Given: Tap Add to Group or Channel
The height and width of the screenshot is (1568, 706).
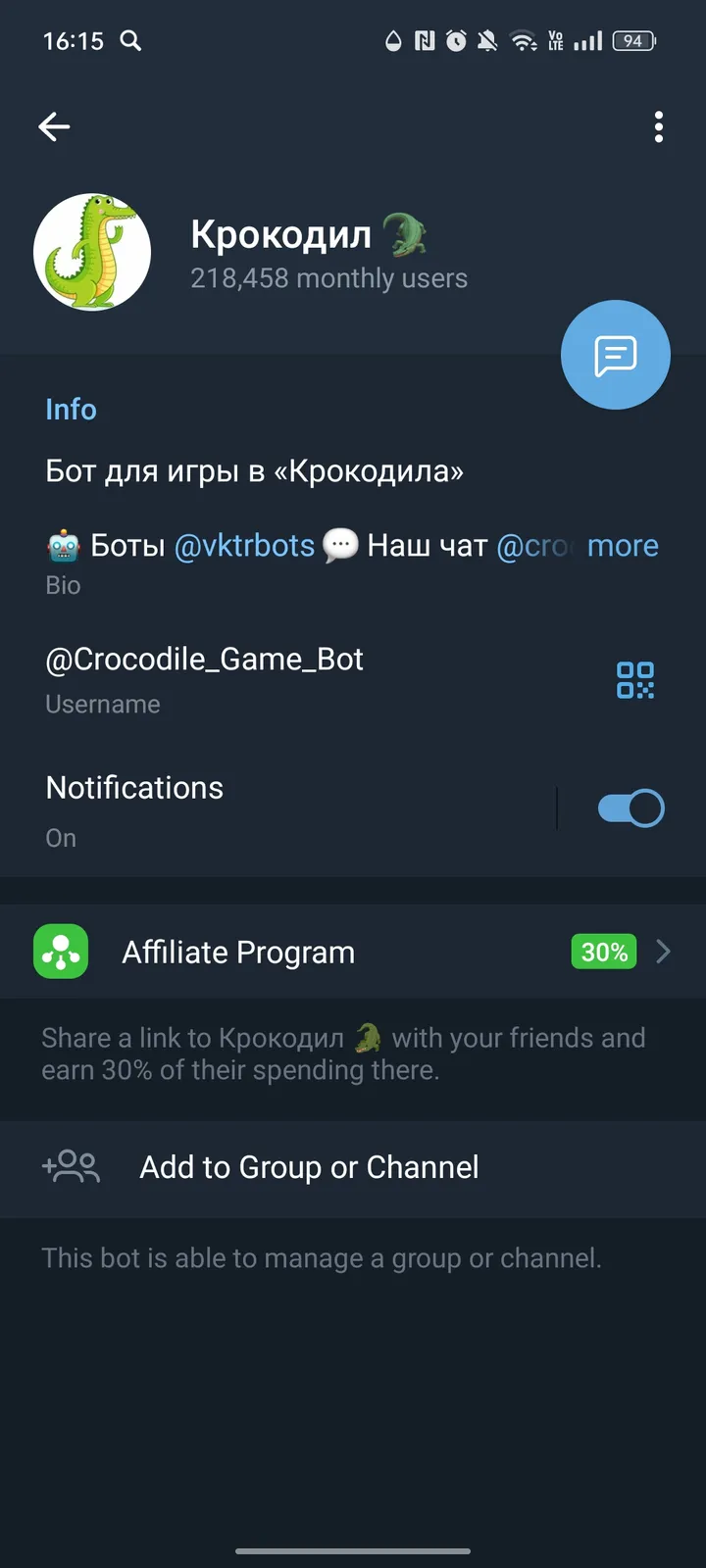Looking at the screenshot, I should [308, 1166].
